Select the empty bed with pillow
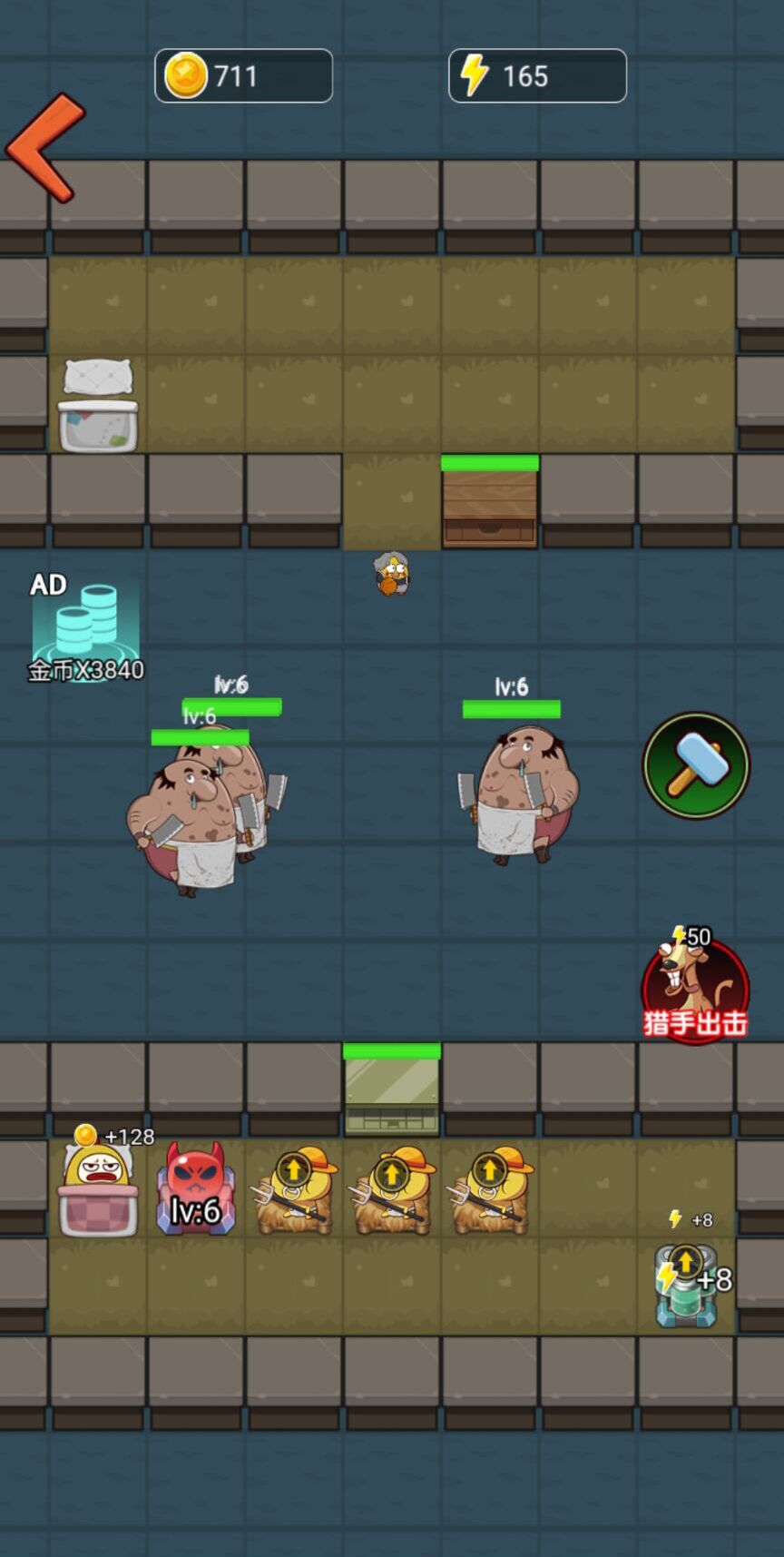This screenshot has width=784, height=1557. (x=98, y=405)
